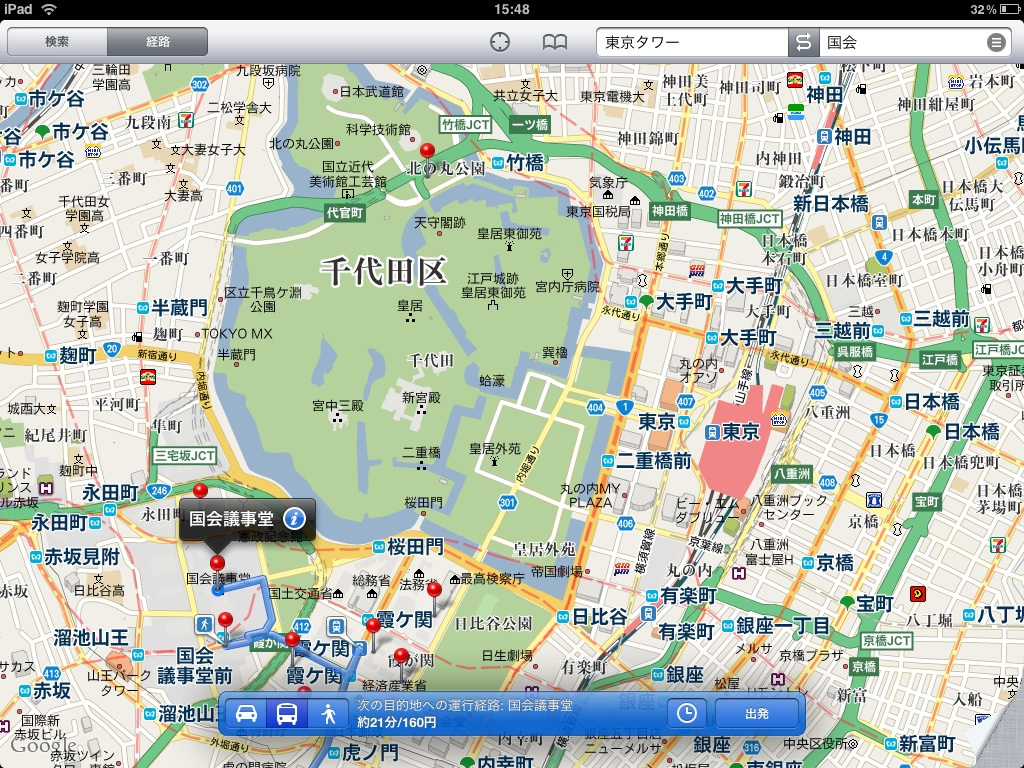
Task: Locate my current position
Action: [500, 42]
